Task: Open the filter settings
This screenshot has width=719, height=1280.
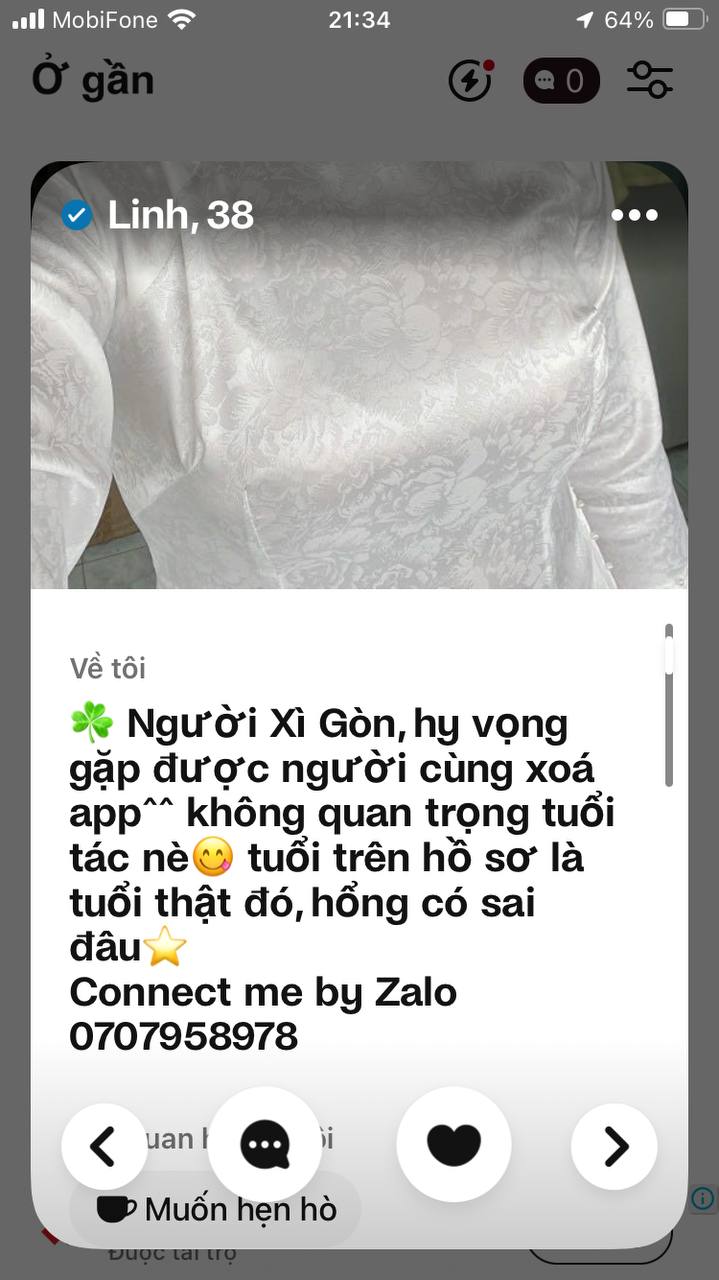Action: tap(650, 80)
